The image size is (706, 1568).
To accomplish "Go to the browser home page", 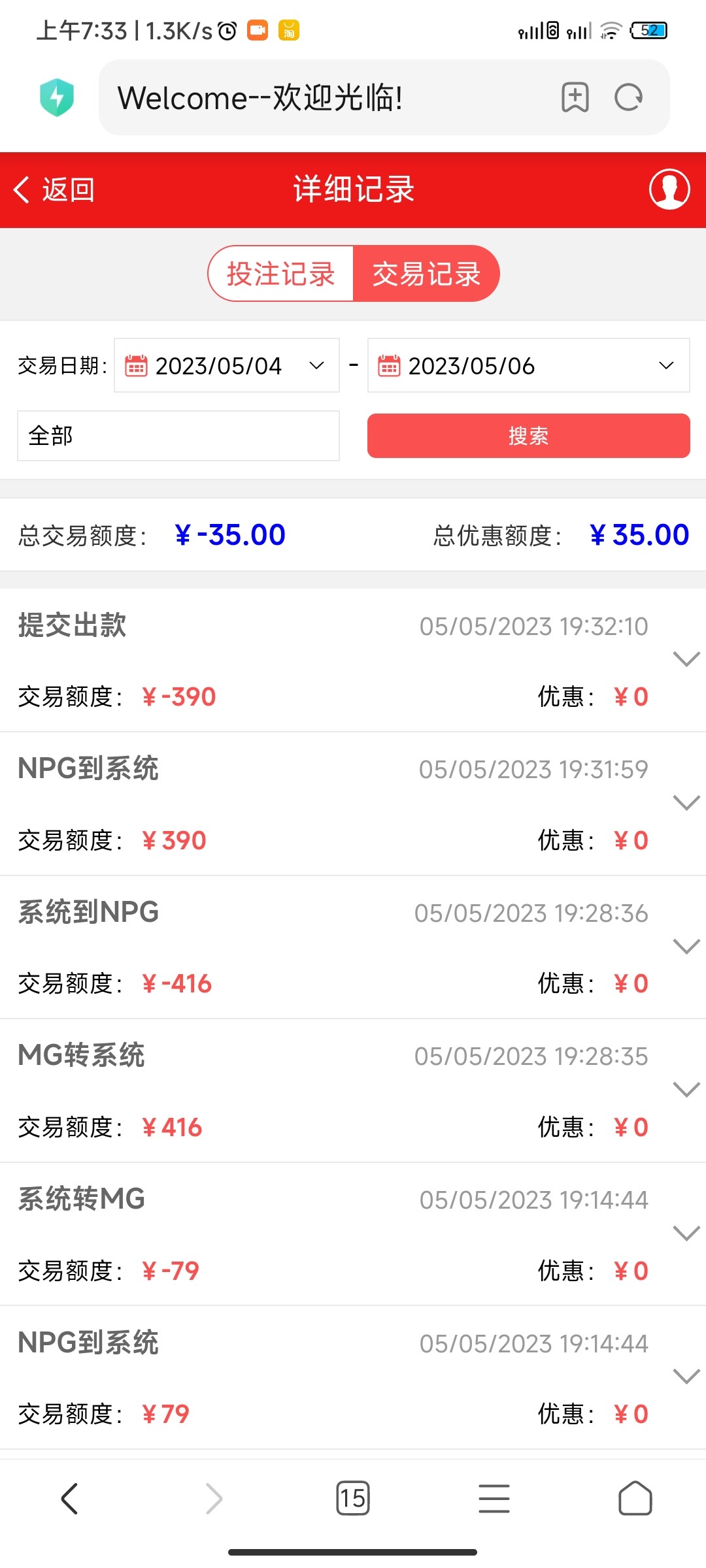I will tap(635, 1498).
